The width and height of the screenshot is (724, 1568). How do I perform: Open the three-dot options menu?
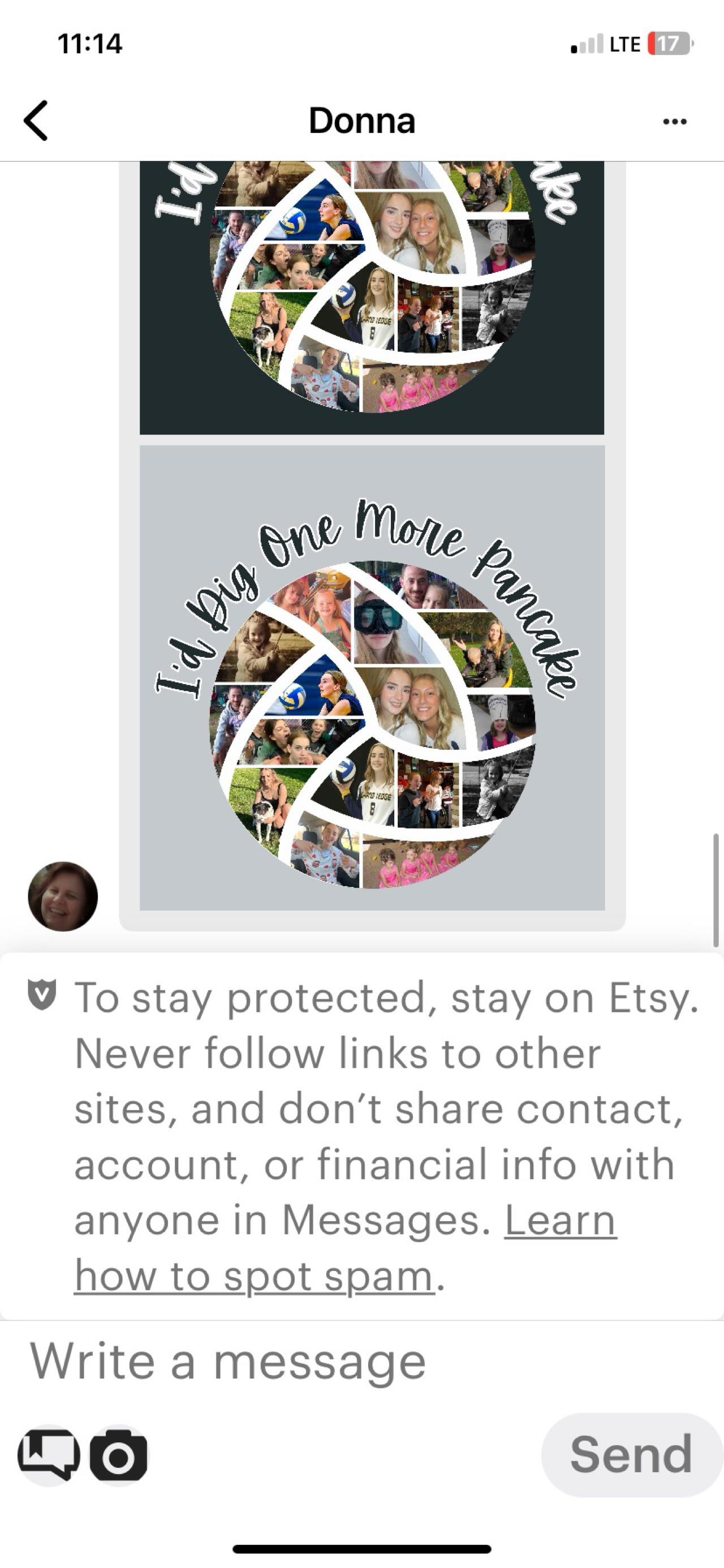(675, 121)
